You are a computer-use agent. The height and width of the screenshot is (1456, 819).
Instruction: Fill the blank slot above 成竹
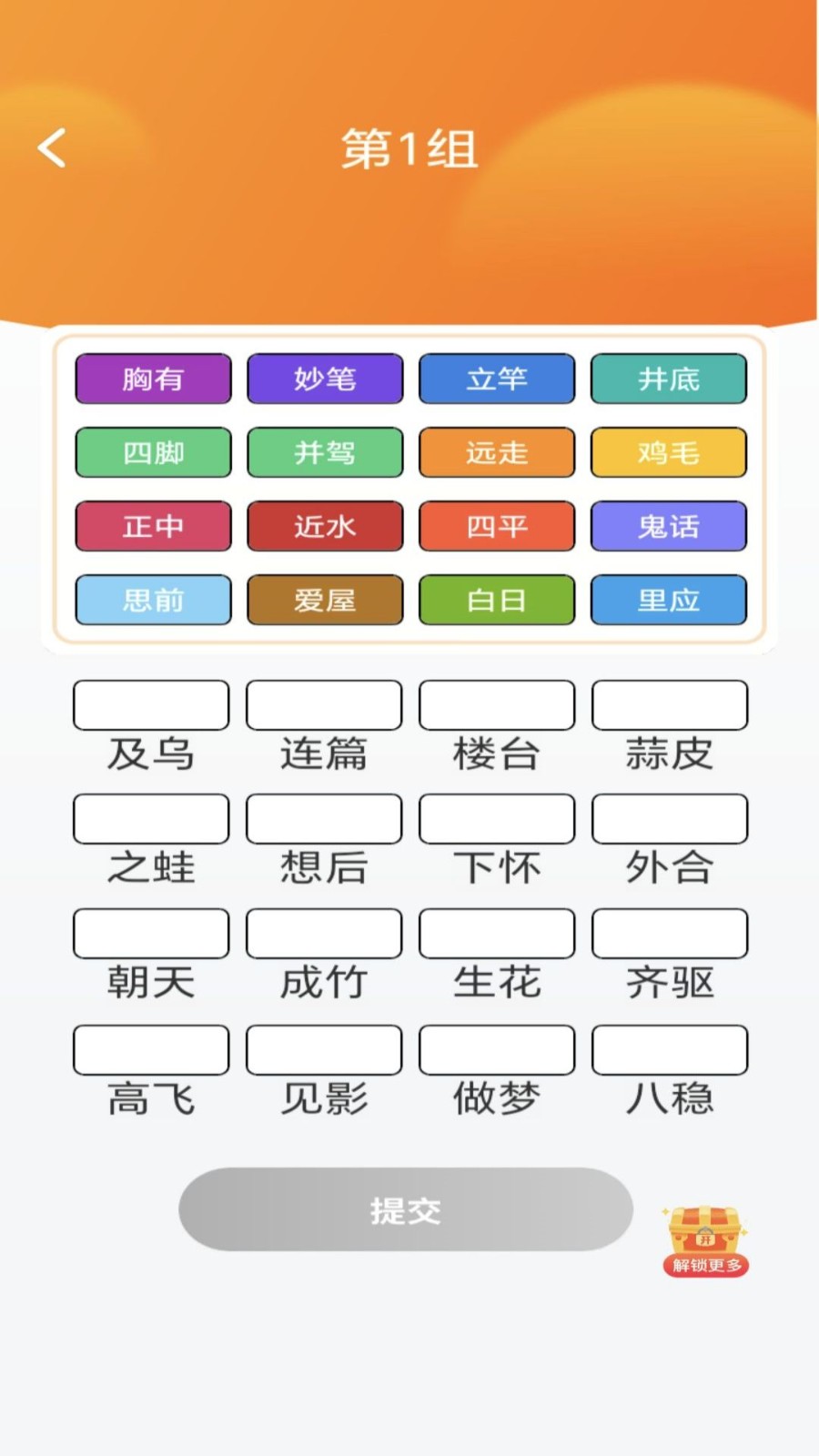pos(324,934)
